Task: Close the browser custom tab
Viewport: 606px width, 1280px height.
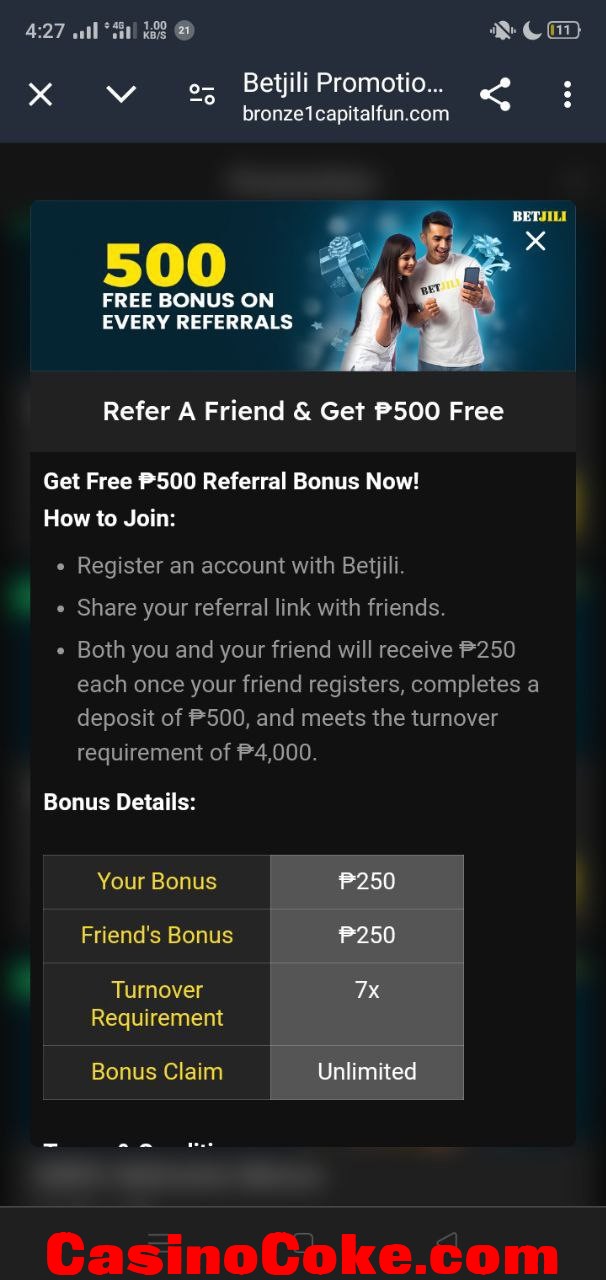Action: click(40, 95)
